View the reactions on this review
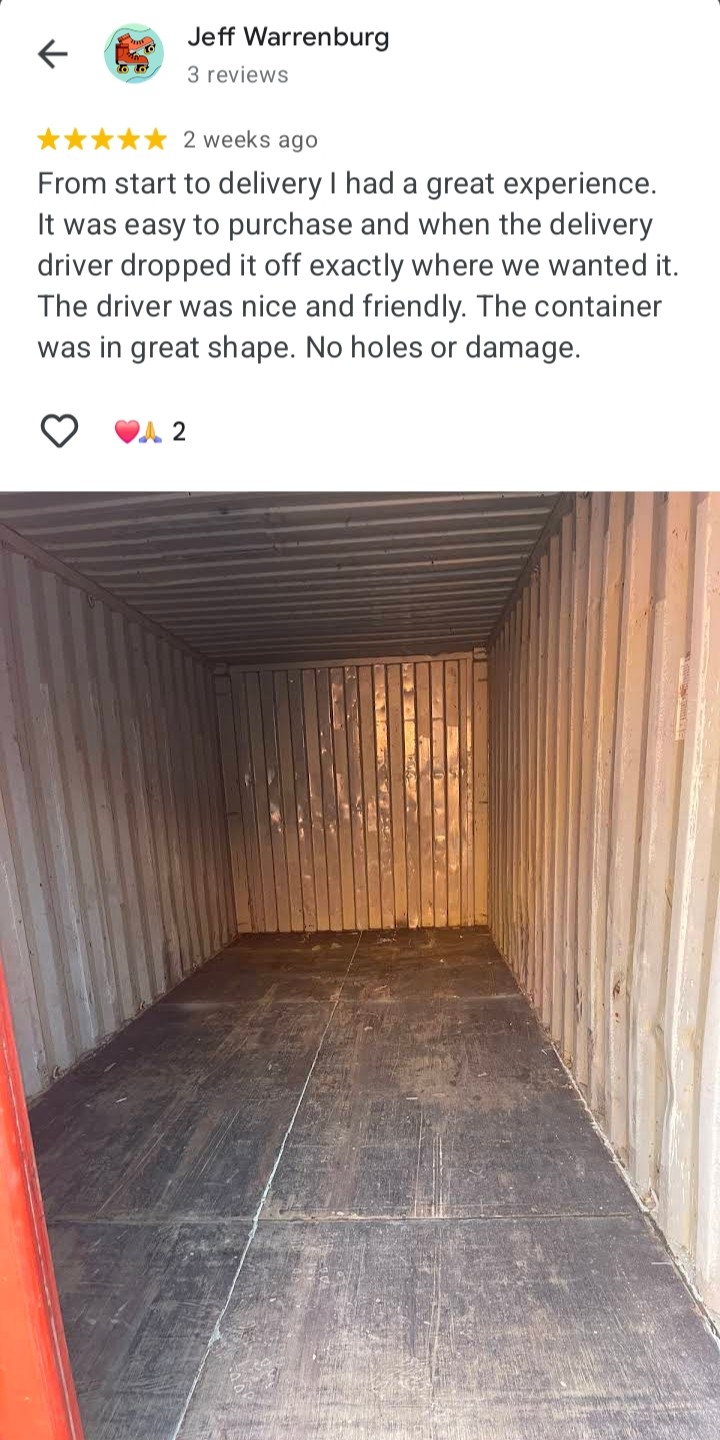Viewport: 720px width, 1440px height. point(150,431)
